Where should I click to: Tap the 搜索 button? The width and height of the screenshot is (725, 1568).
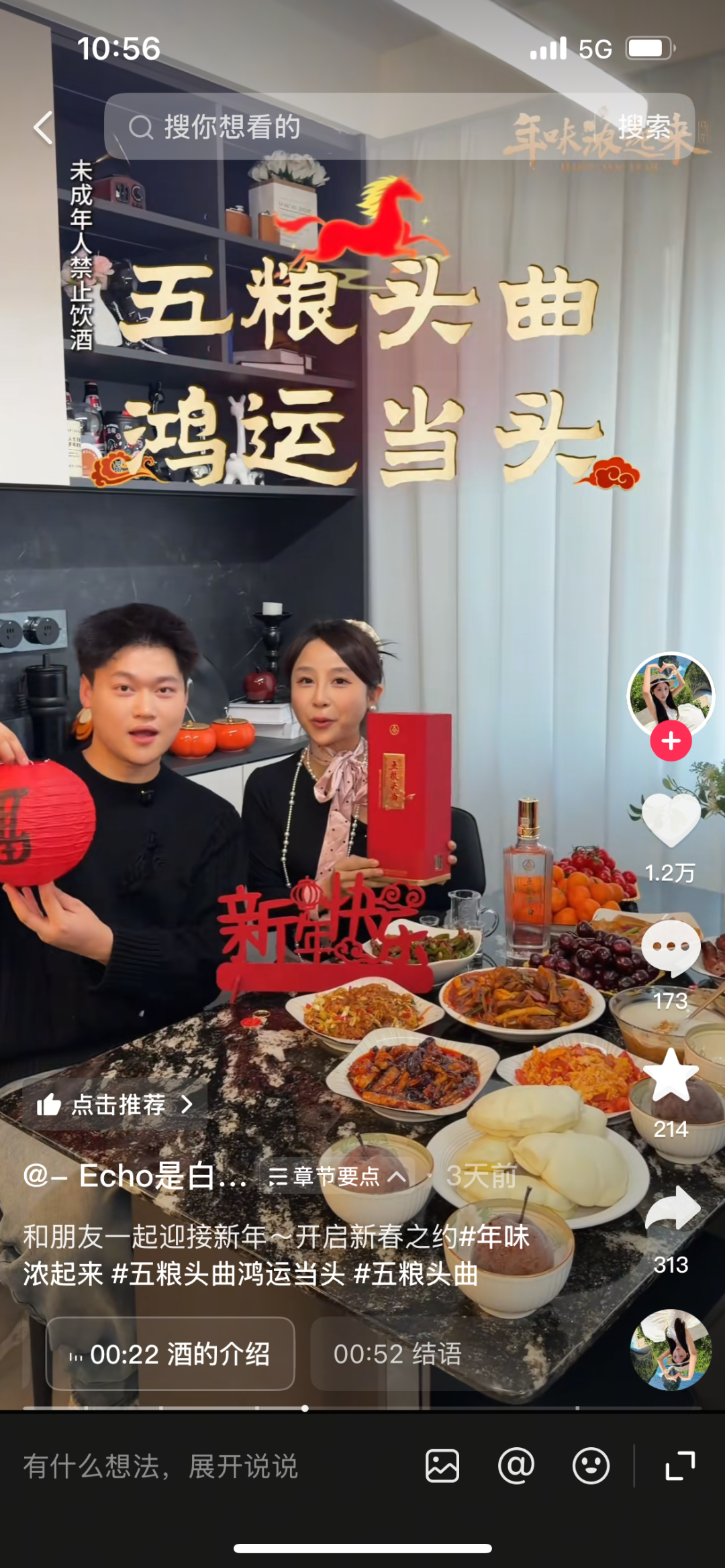pos(644,127)
